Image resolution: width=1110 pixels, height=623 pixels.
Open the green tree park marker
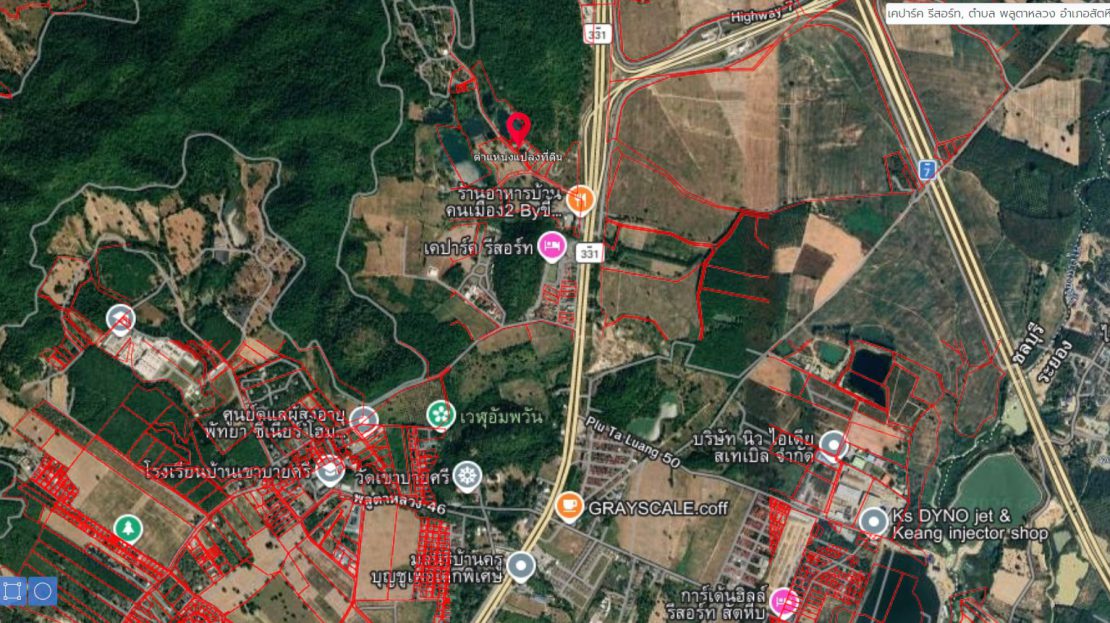tap(127, 527)
